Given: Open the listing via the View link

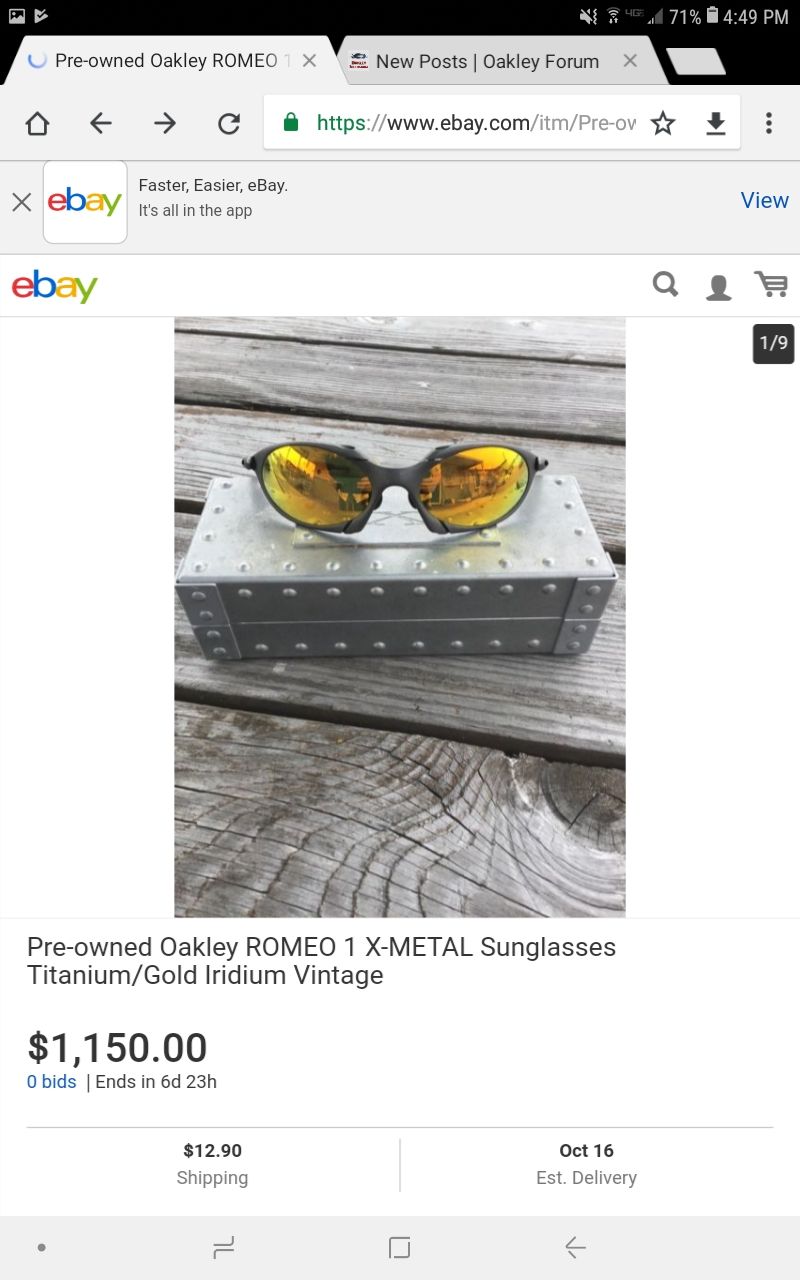Looking at the screenshot, I should coord(764,200).
